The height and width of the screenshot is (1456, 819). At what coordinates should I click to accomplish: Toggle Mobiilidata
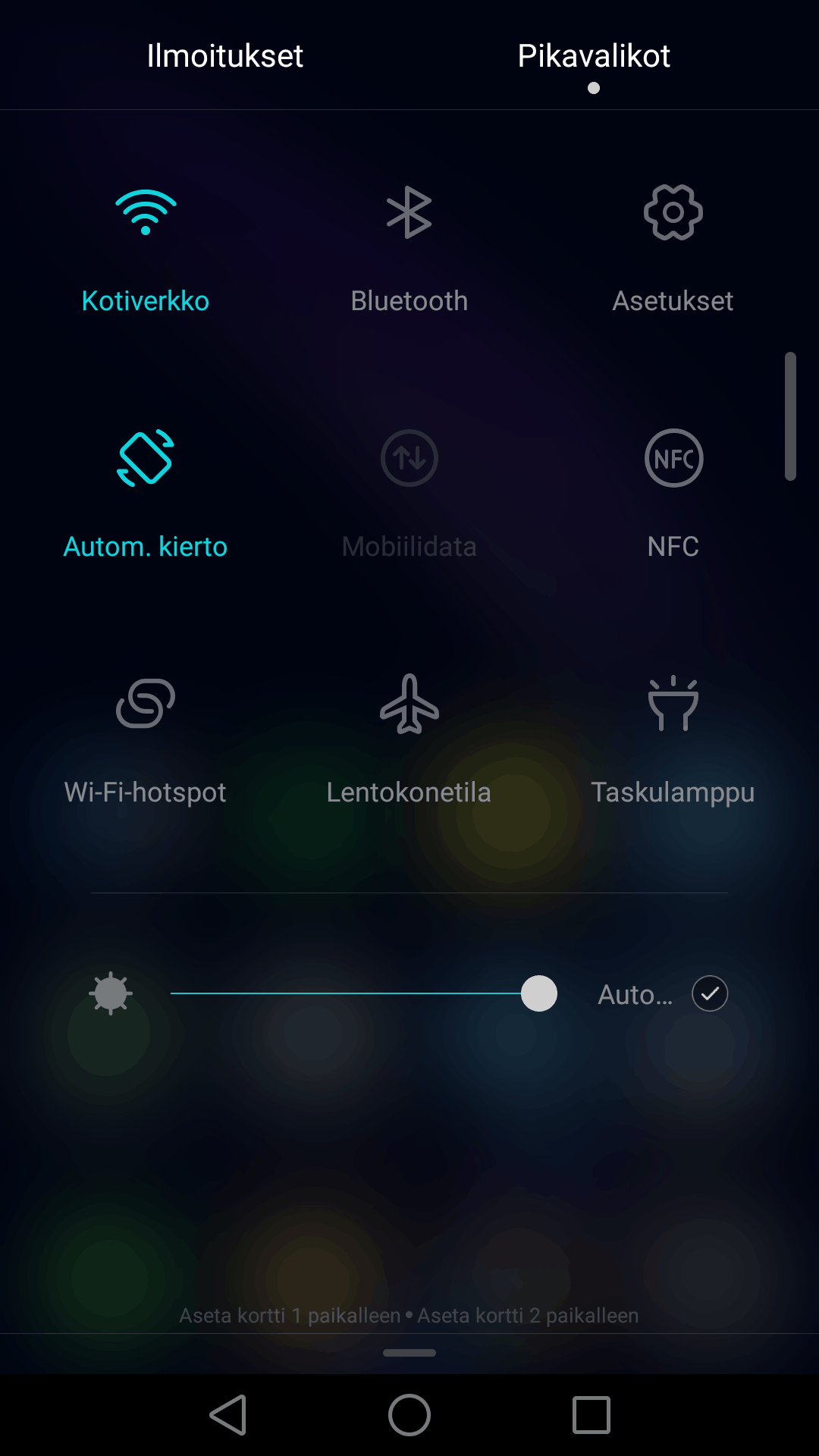[409, 459]
